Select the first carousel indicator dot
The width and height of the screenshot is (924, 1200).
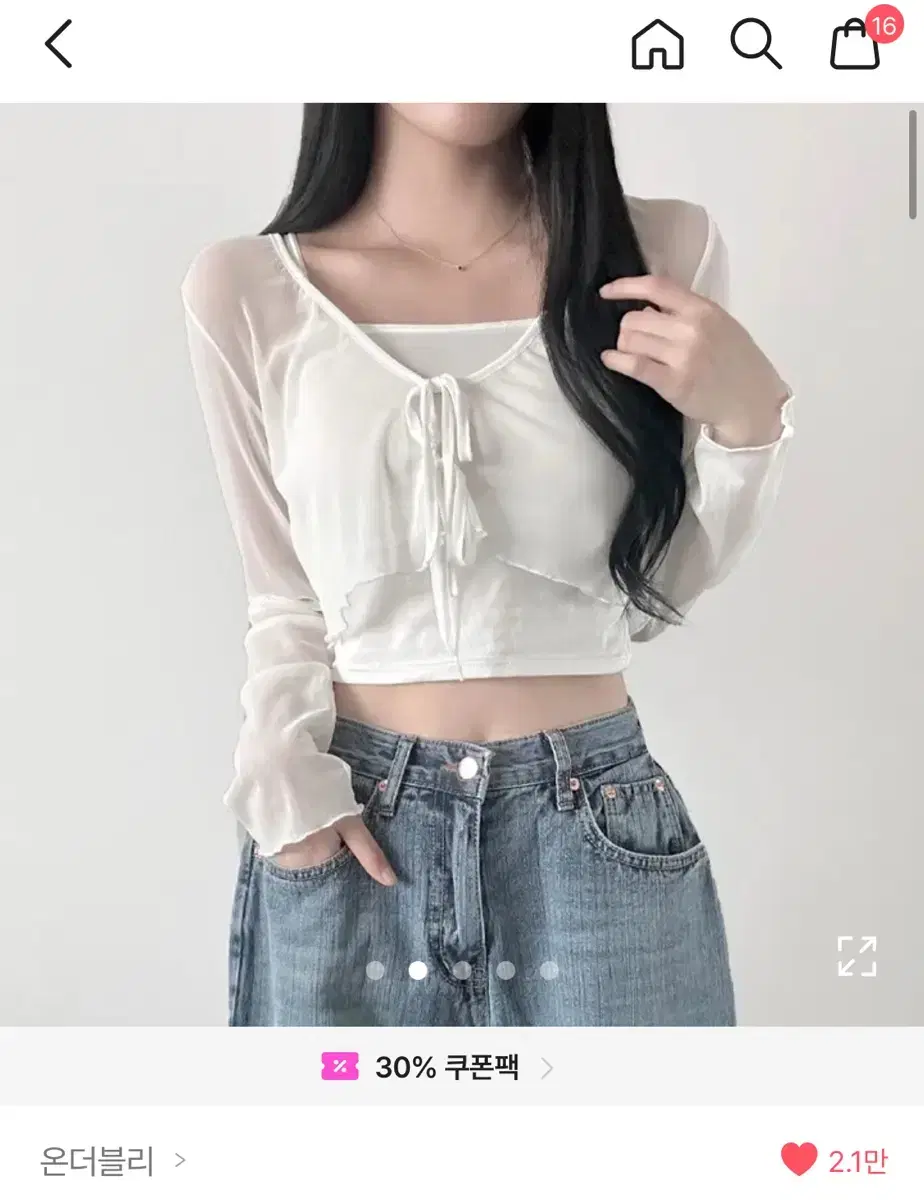coord(376,968)
